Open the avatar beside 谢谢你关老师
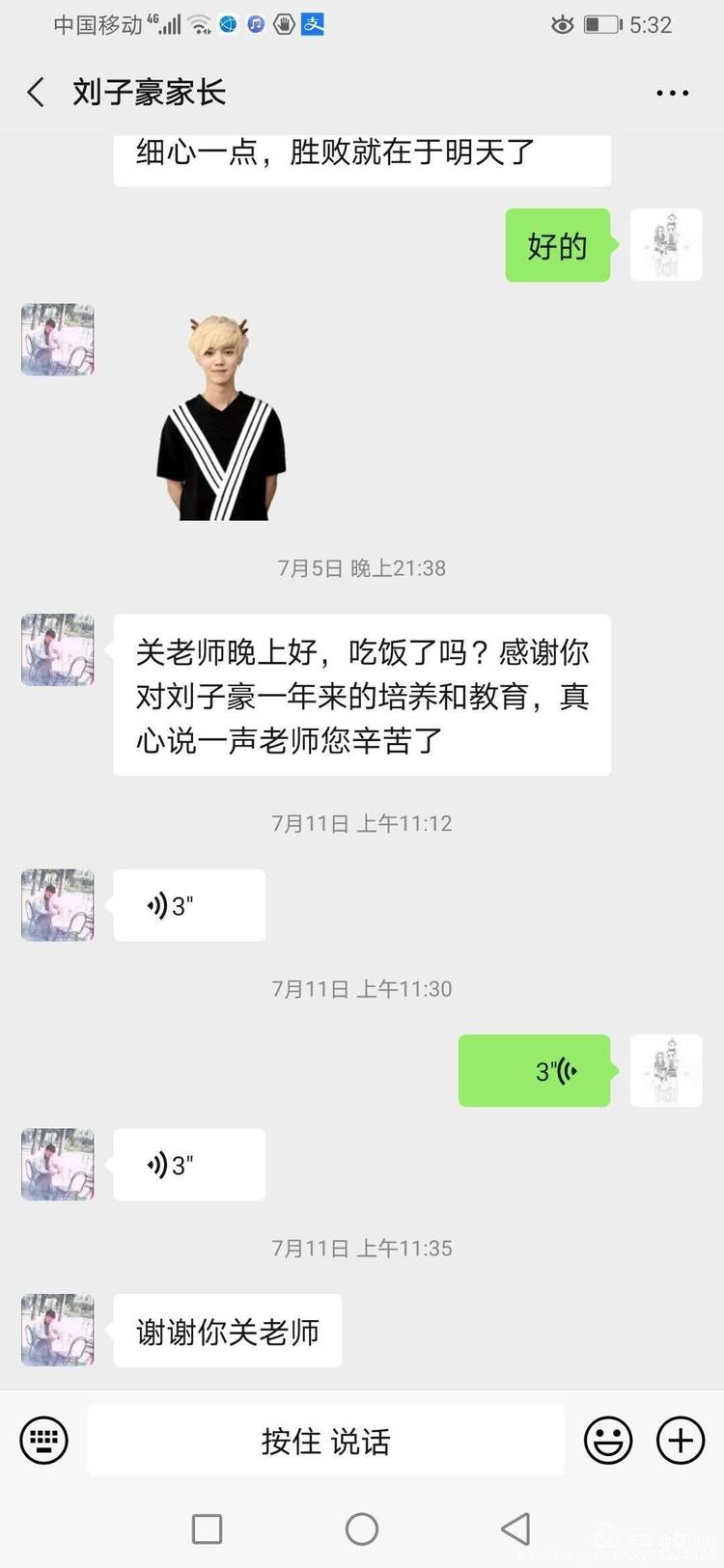 coord(58,1330)
